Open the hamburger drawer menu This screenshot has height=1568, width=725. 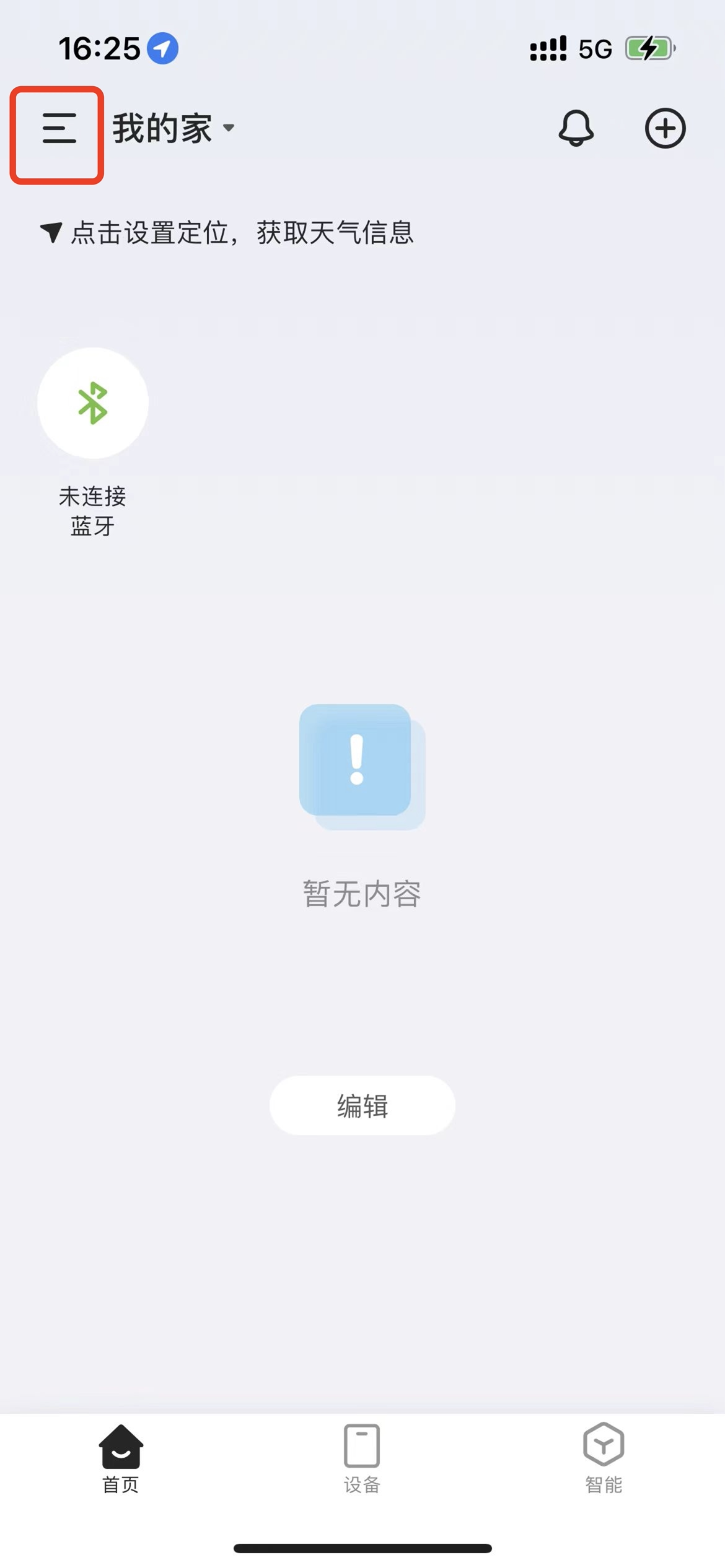coord(59,128)
